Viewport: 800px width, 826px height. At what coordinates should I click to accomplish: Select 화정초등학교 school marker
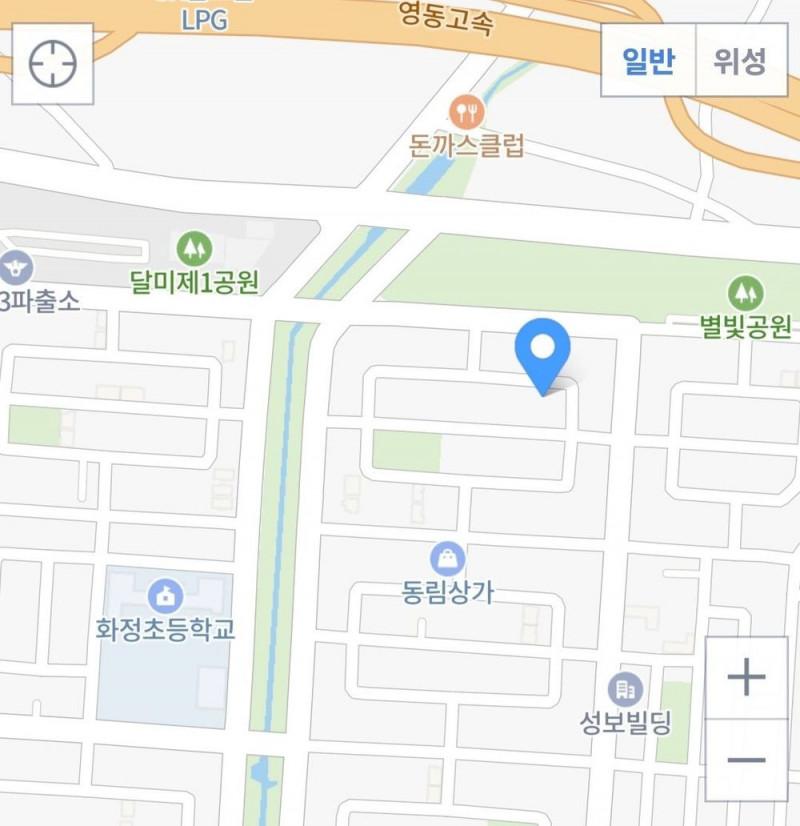click(165, 597)
